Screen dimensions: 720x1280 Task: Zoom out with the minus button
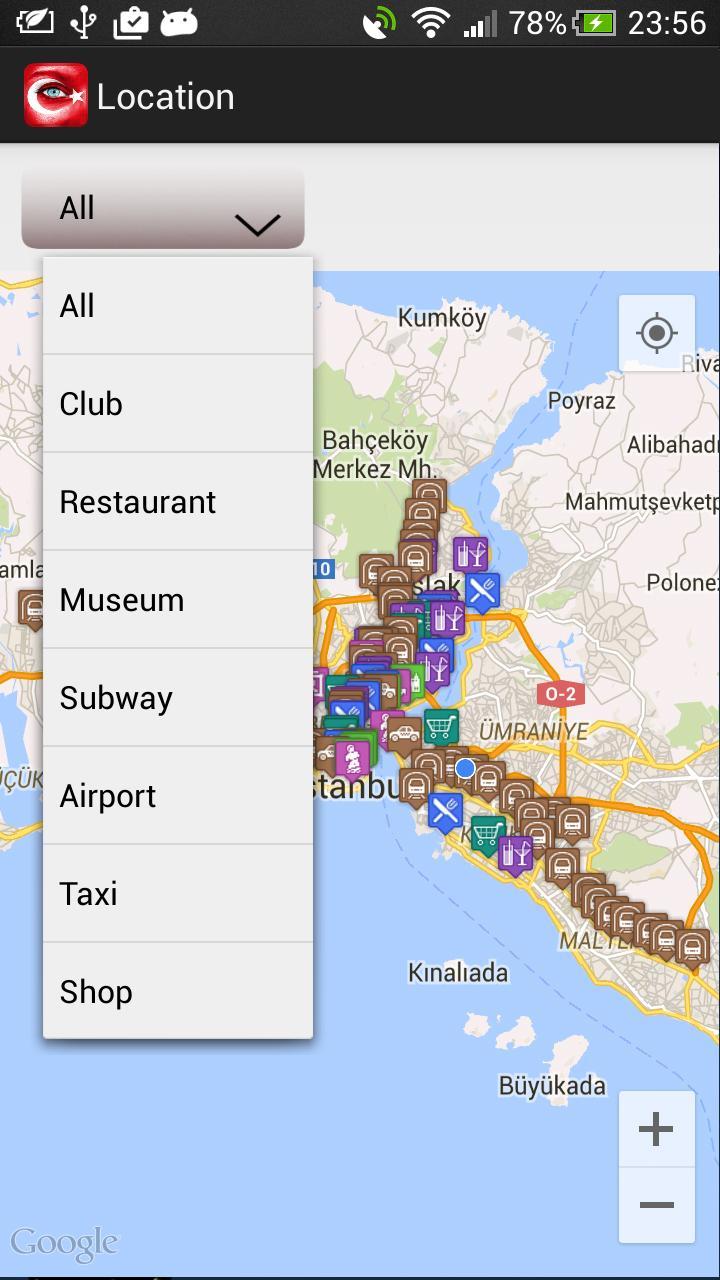(657, 1204)
